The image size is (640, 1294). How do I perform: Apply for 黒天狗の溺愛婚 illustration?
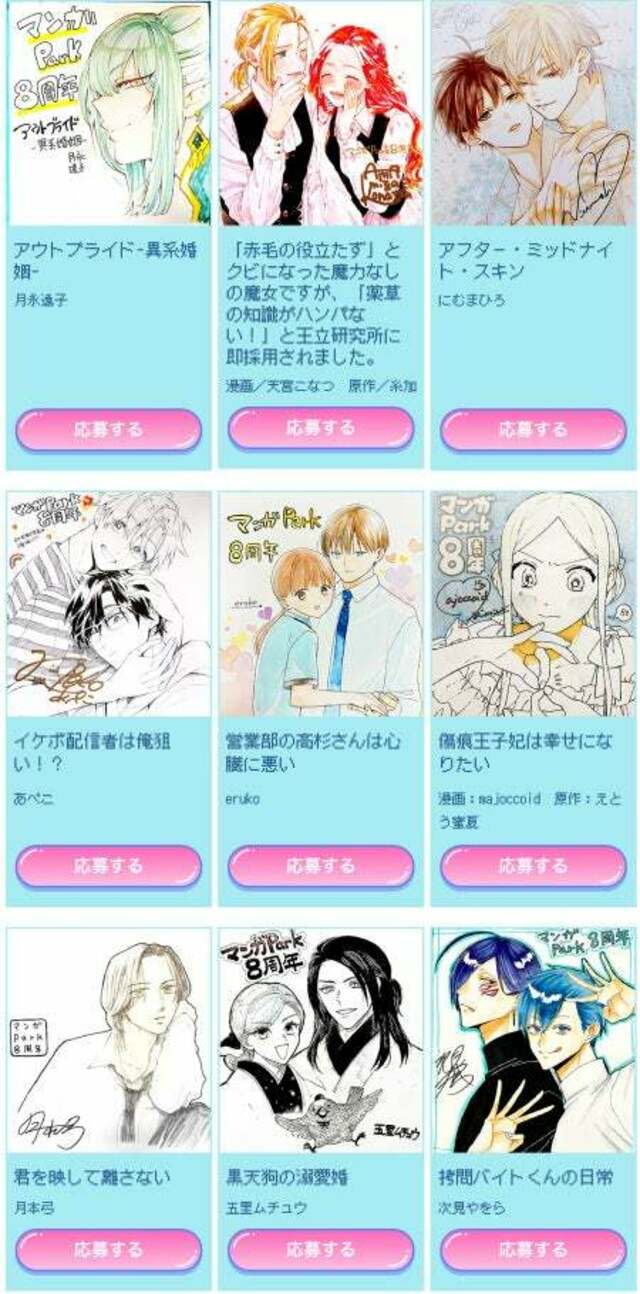pyautogui.click(x=320, y=1250)
